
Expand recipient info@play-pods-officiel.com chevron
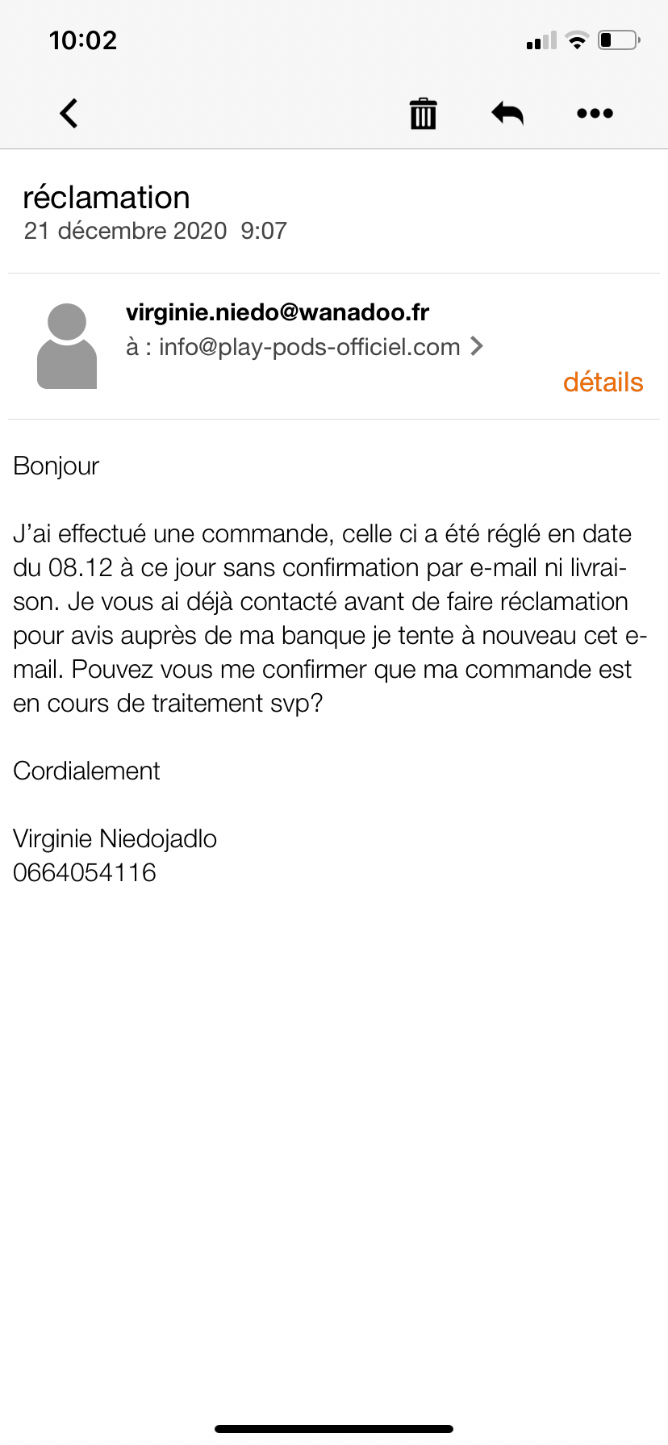[477, 347]
